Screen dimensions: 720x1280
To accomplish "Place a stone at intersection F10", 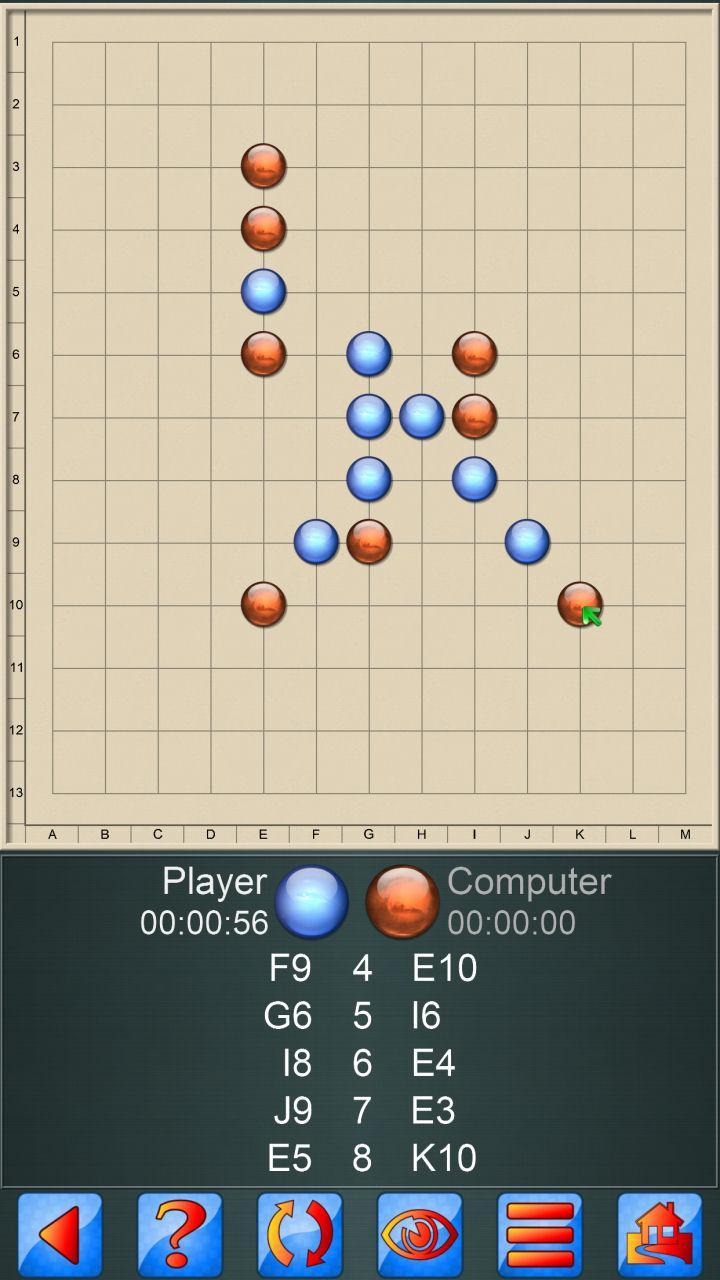I will coord(316,605).
